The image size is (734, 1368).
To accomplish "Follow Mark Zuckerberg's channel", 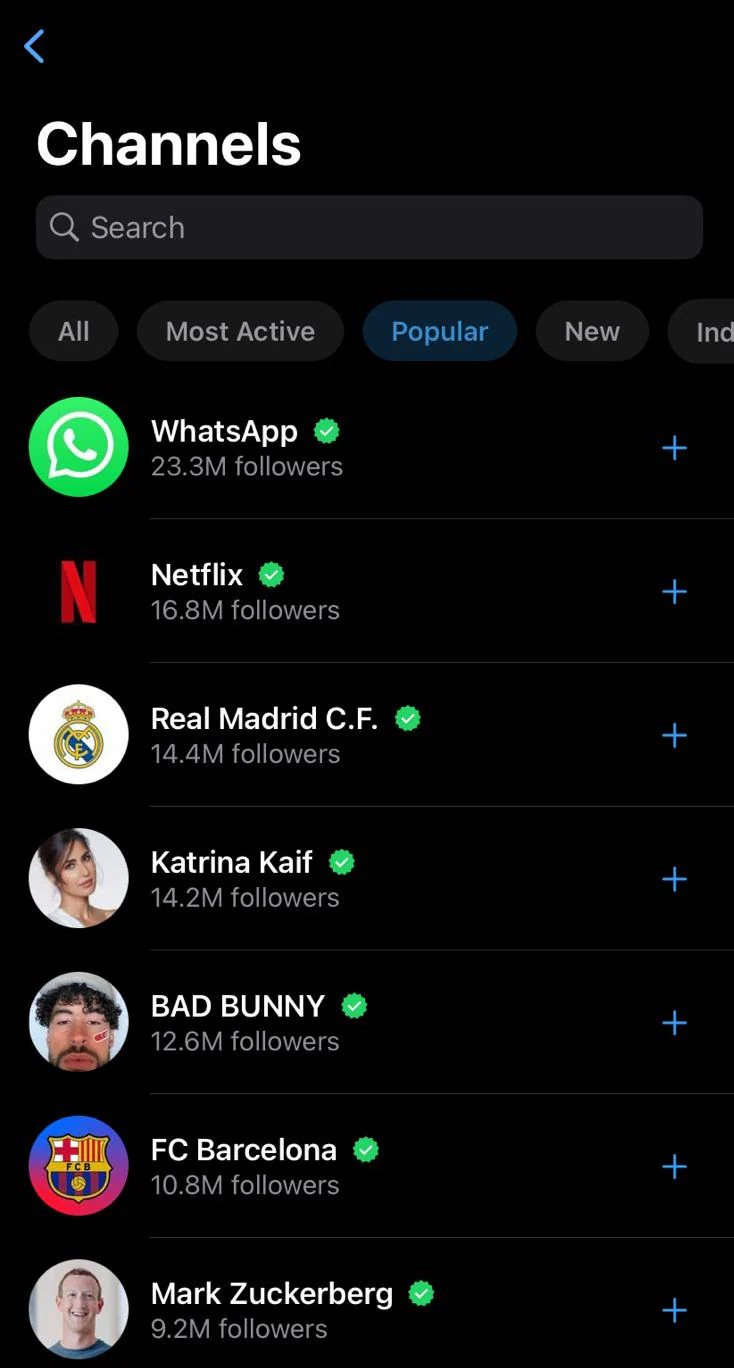I will [x=675, y=1310].
